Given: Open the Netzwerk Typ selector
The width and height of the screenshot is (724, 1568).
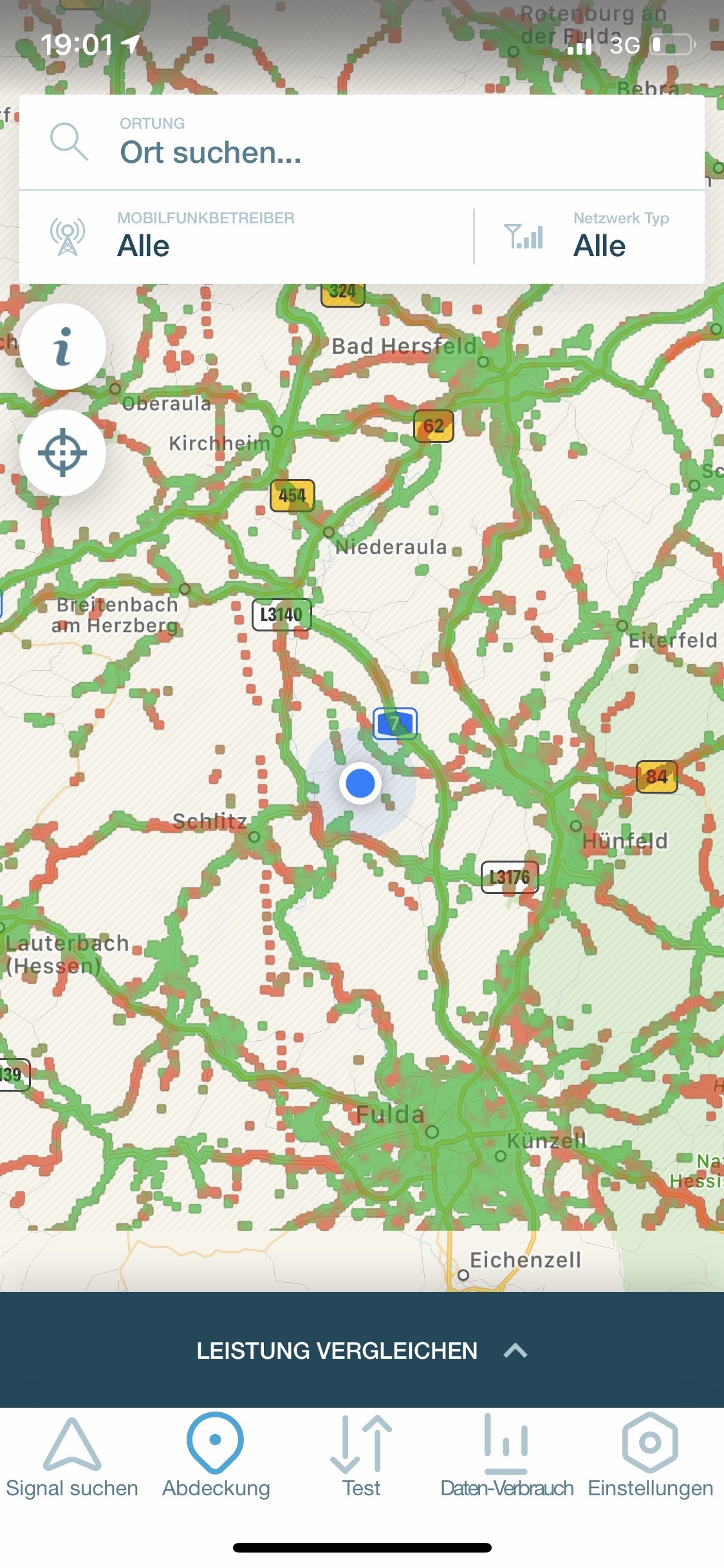Looking at the screenshot, I should point(589,236).
